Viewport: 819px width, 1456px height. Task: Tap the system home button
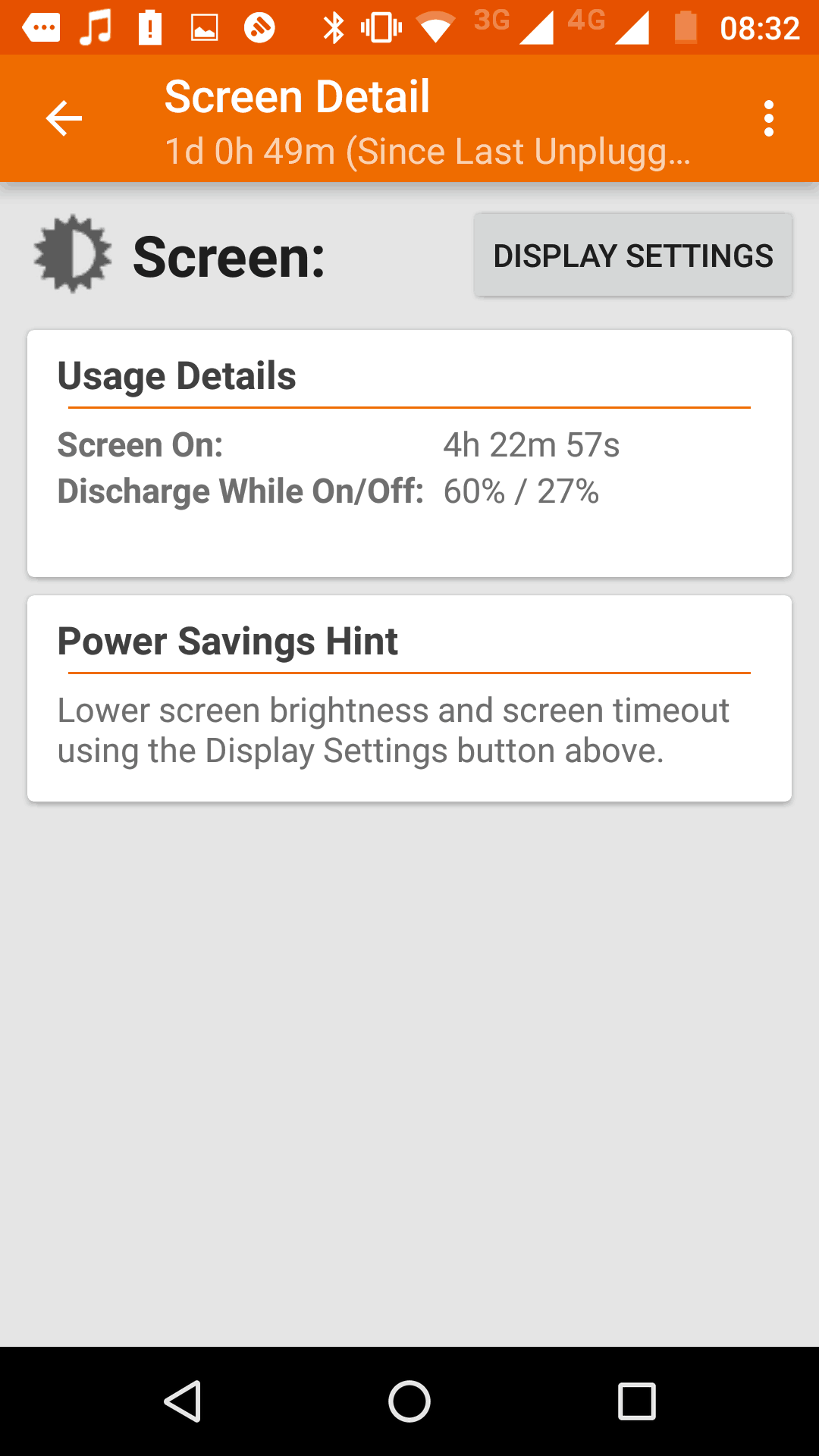(409, 1401)
